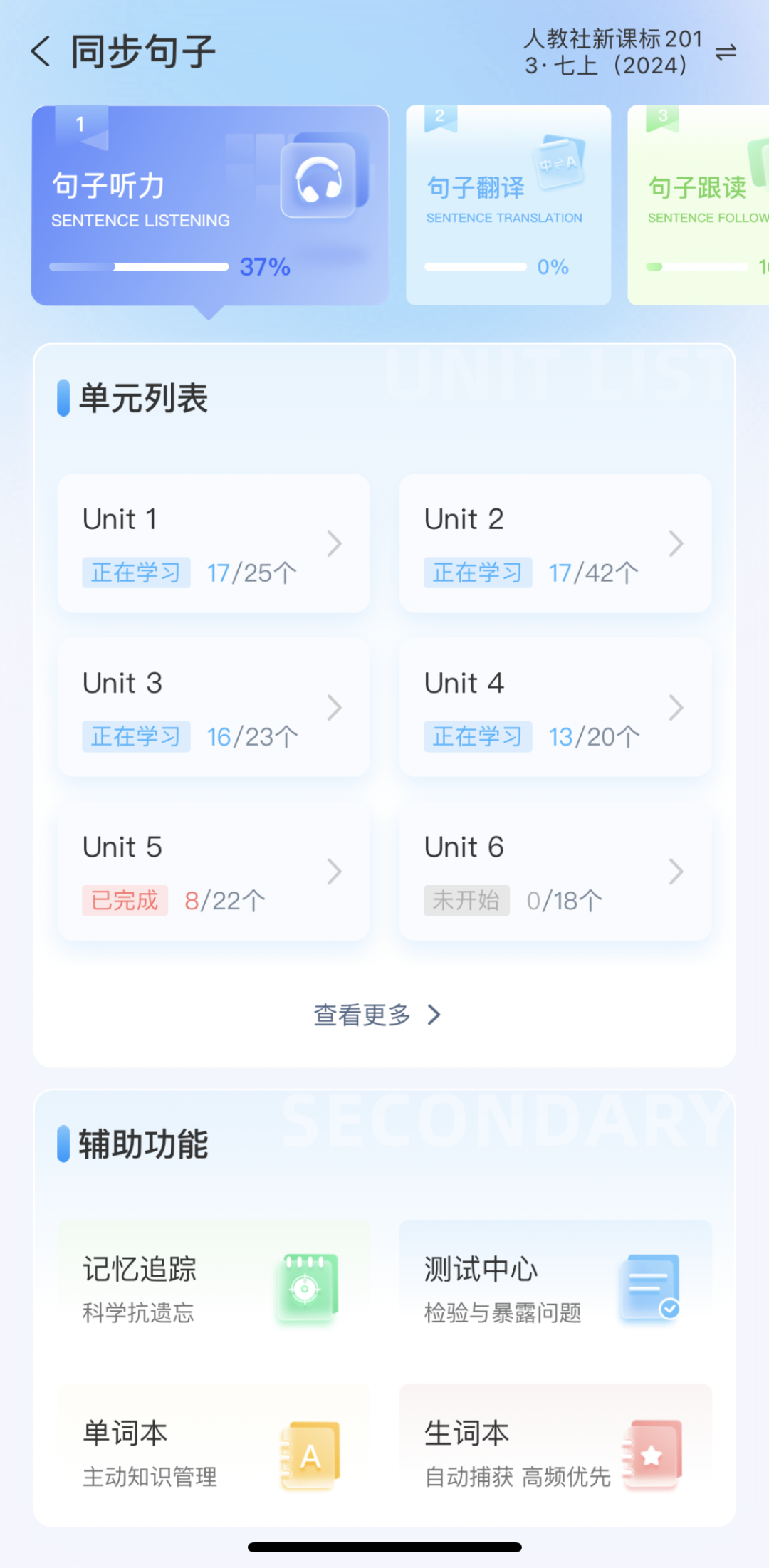The image size is (769, 1568).
Task: Open Unit 2 with 17/42 progress
Action: click(x=555, y=543)
